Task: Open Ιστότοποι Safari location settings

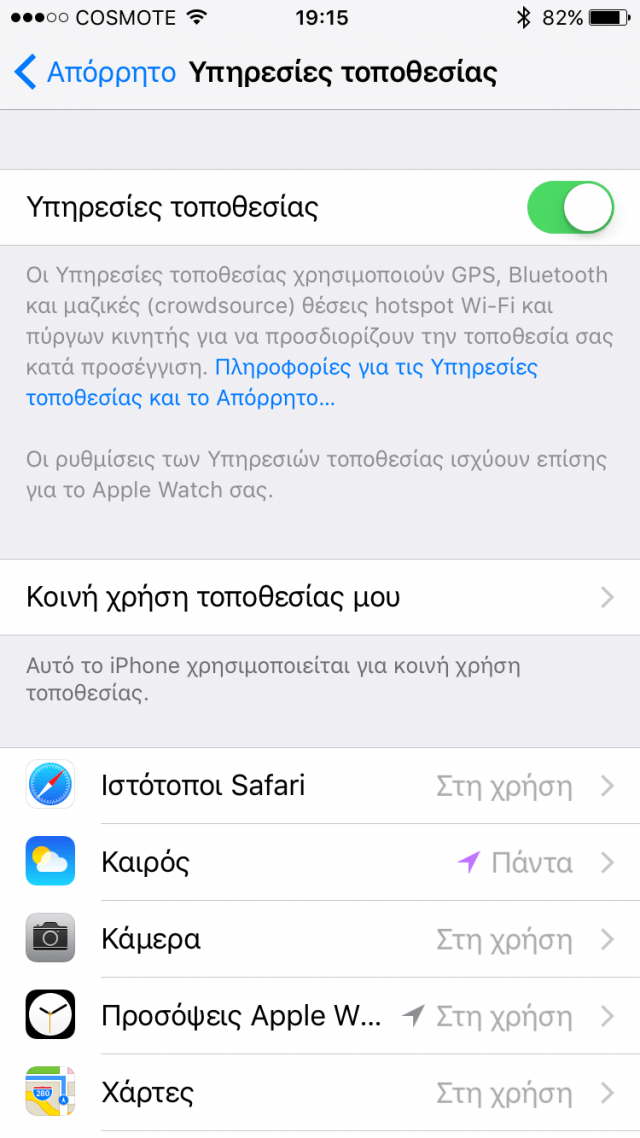Action: [x=320, y=786]
